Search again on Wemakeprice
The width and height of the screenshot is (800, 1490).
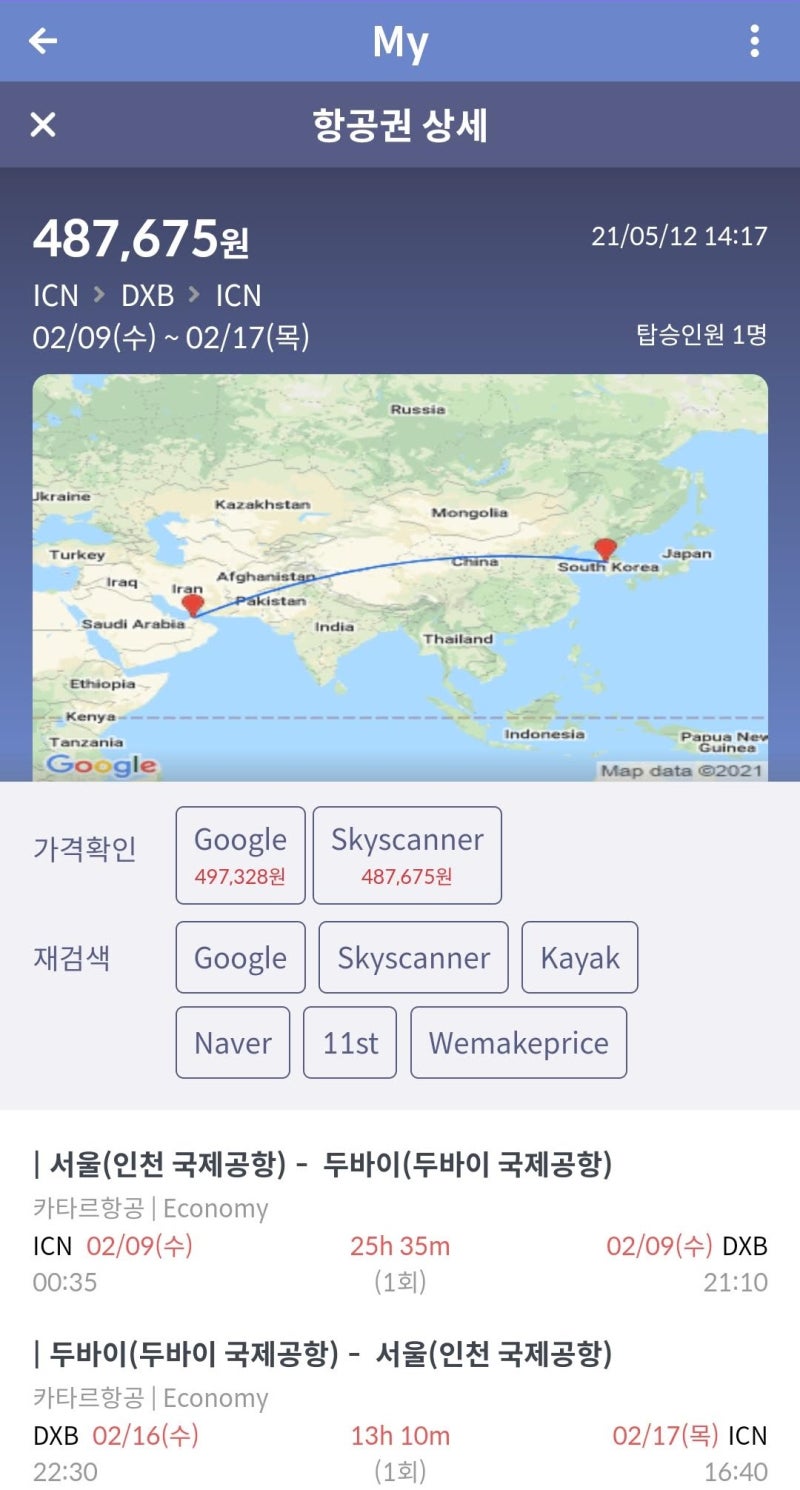click(518, 1042)
